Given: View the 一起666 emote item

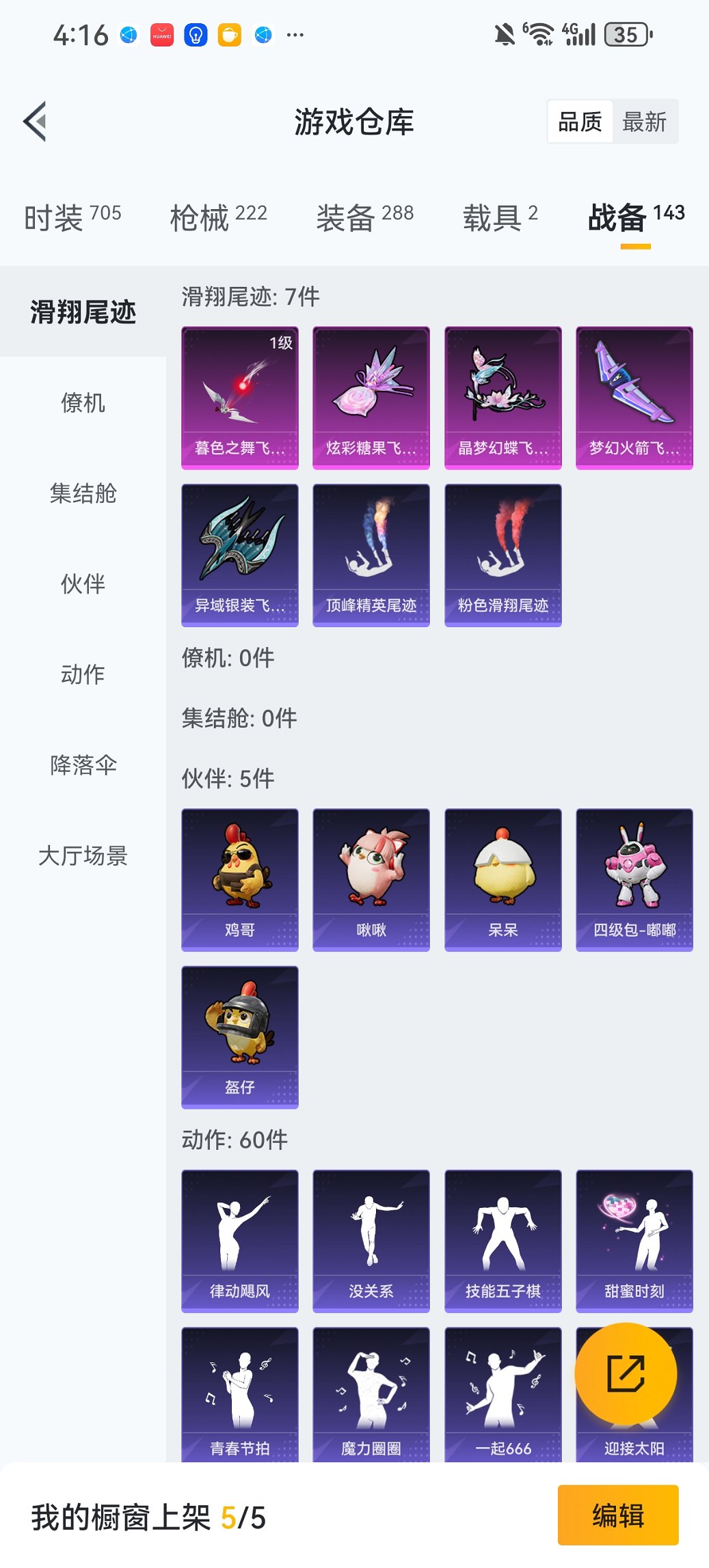Looking at the screenshot, I should click(x=503, y=1394).
